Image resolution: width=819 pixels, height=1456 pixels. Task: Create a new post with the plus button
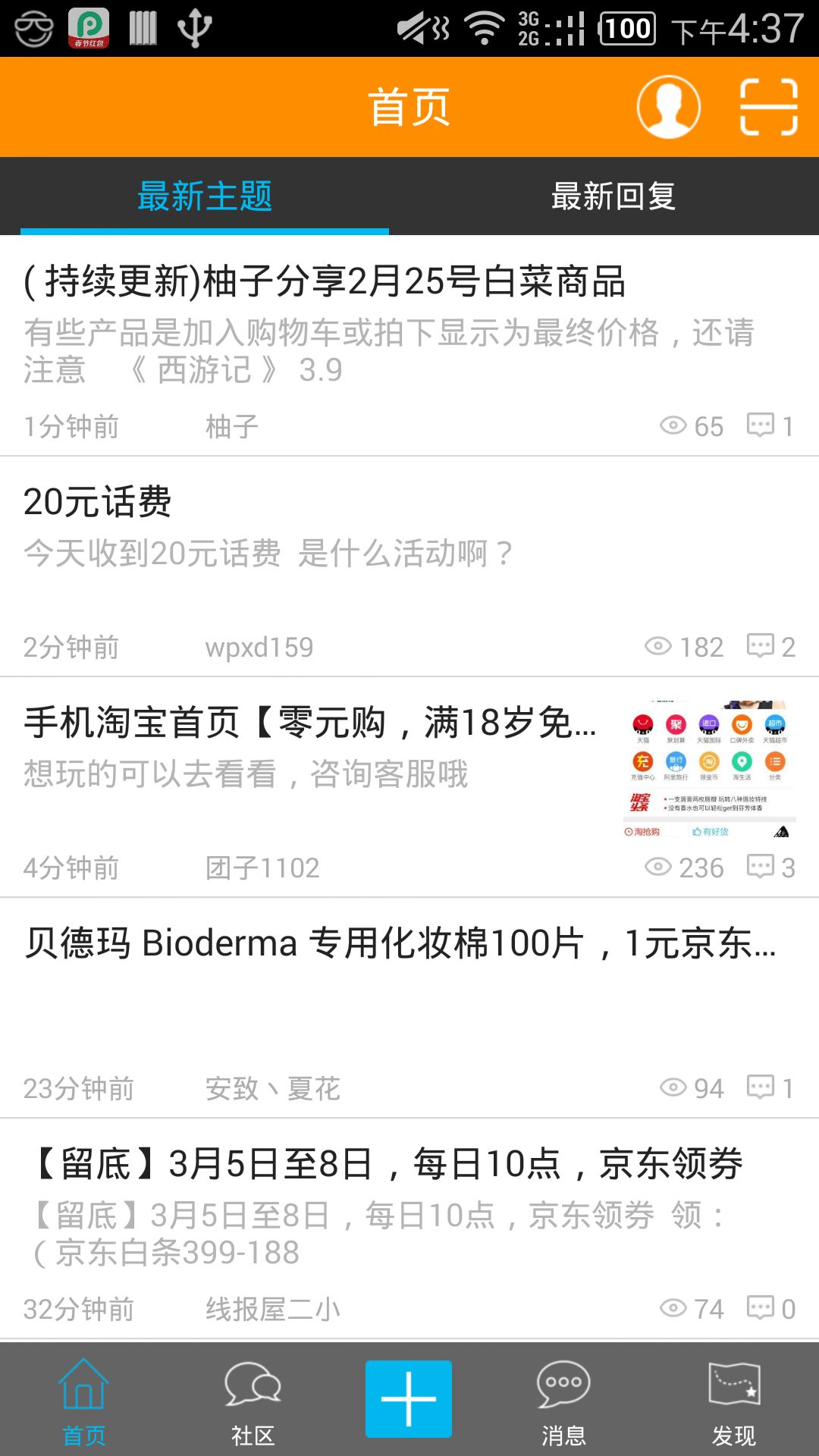click(409, 1399)
